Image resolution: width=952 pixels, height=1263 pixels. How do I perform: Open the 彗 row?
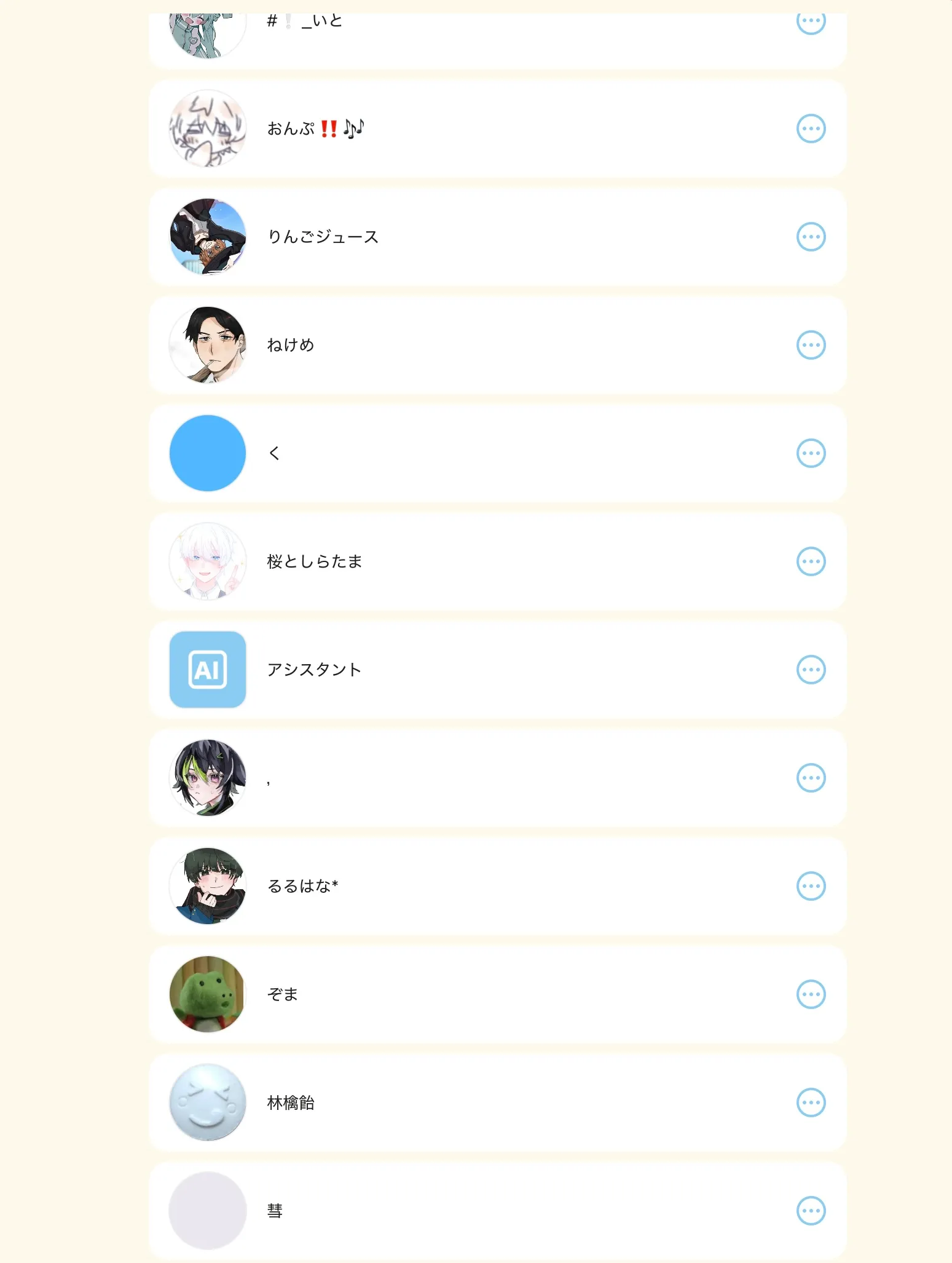point(497,1211)
